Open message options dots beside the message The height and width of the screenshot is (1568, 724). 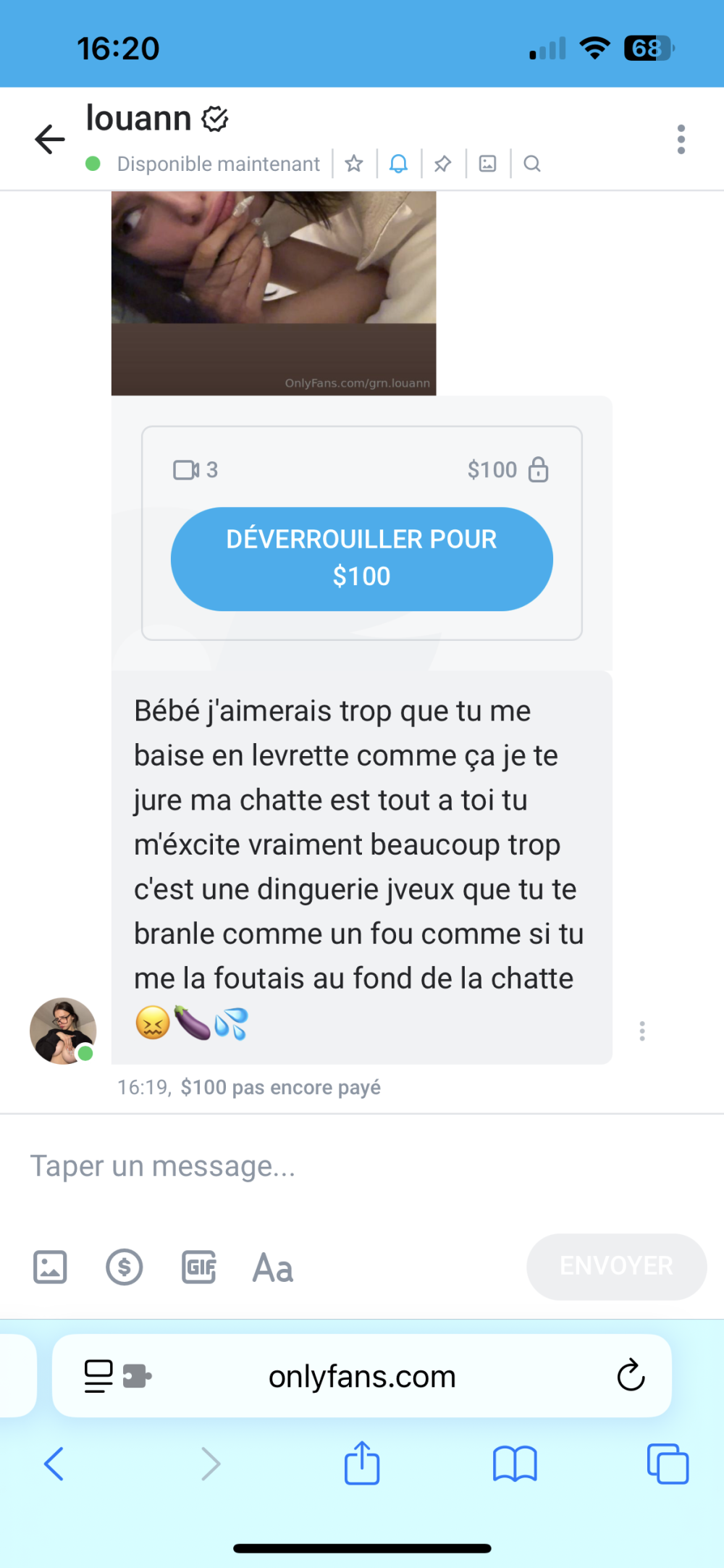pyautogui.click(x=641, y=1031)
